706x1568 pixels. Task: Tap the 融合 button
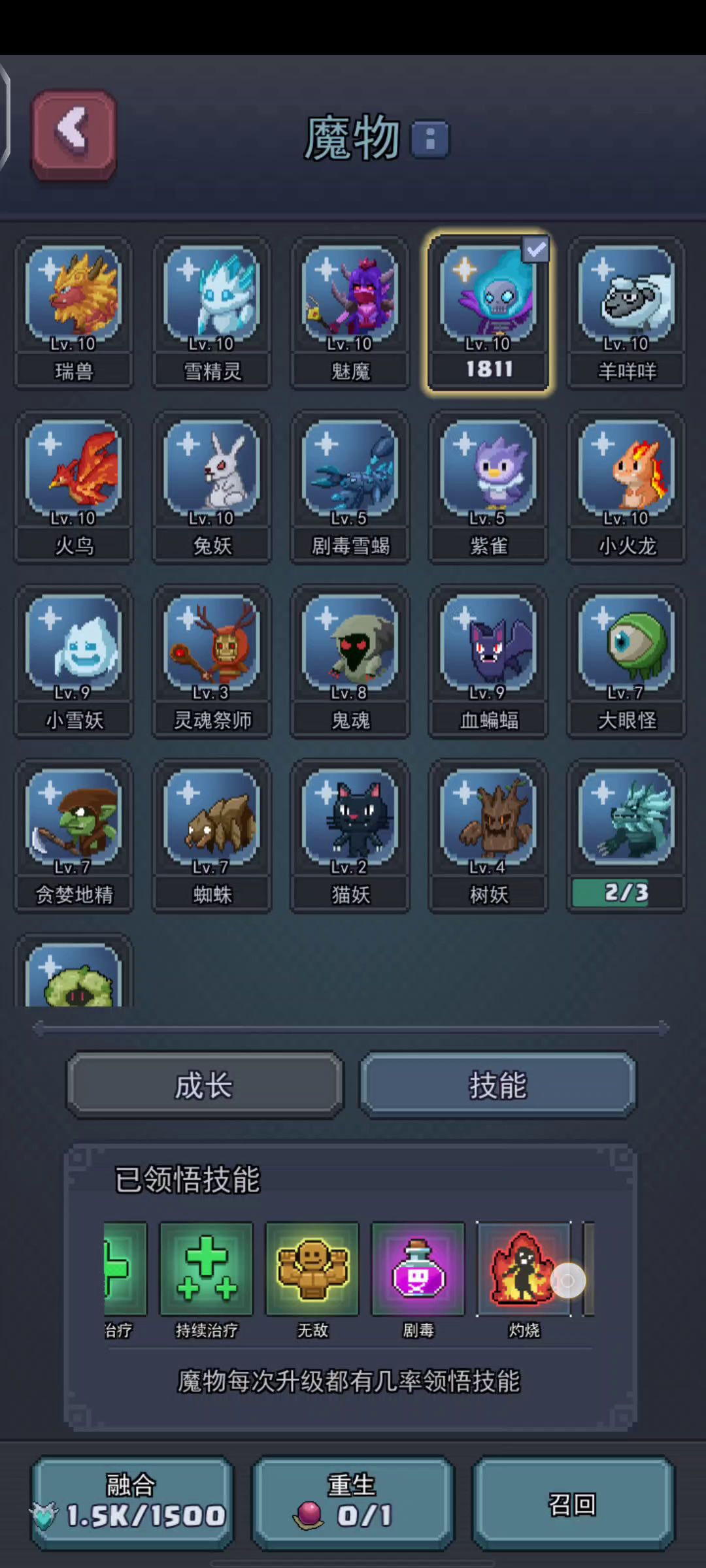(x=133, y=1502)
